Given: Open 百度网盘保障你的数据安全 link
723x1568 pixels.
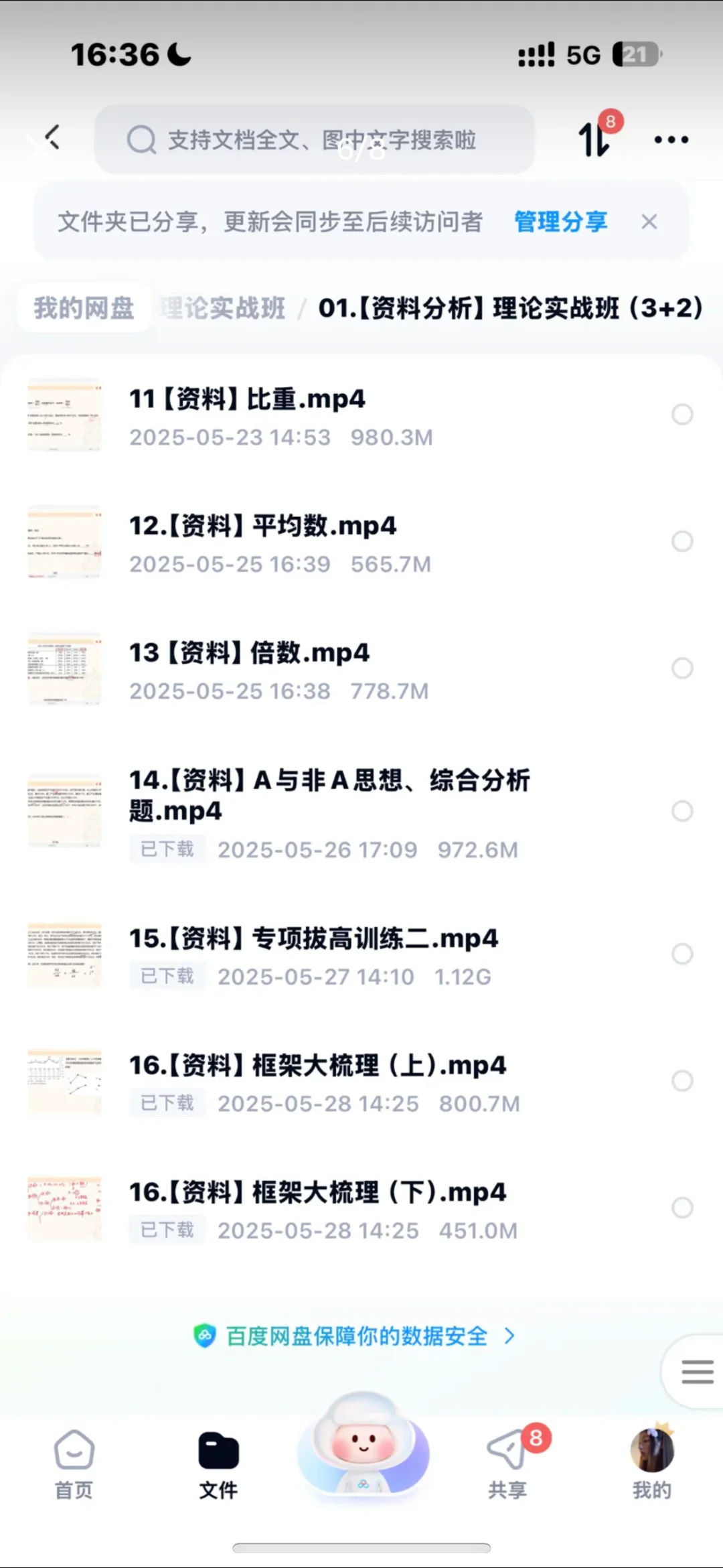Looking at the screenshot, I should (x=355, y=1336).
